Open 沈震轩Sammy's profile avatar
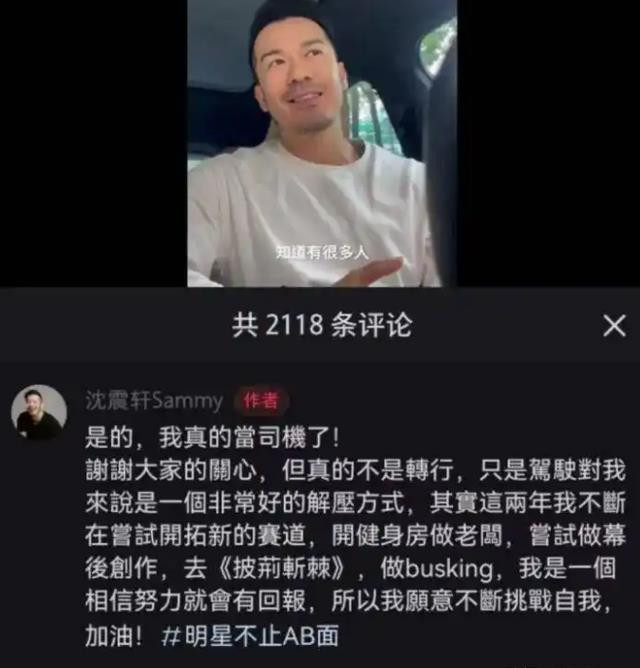Viewport: 640px width, 668px height. (x=39, y=412)
